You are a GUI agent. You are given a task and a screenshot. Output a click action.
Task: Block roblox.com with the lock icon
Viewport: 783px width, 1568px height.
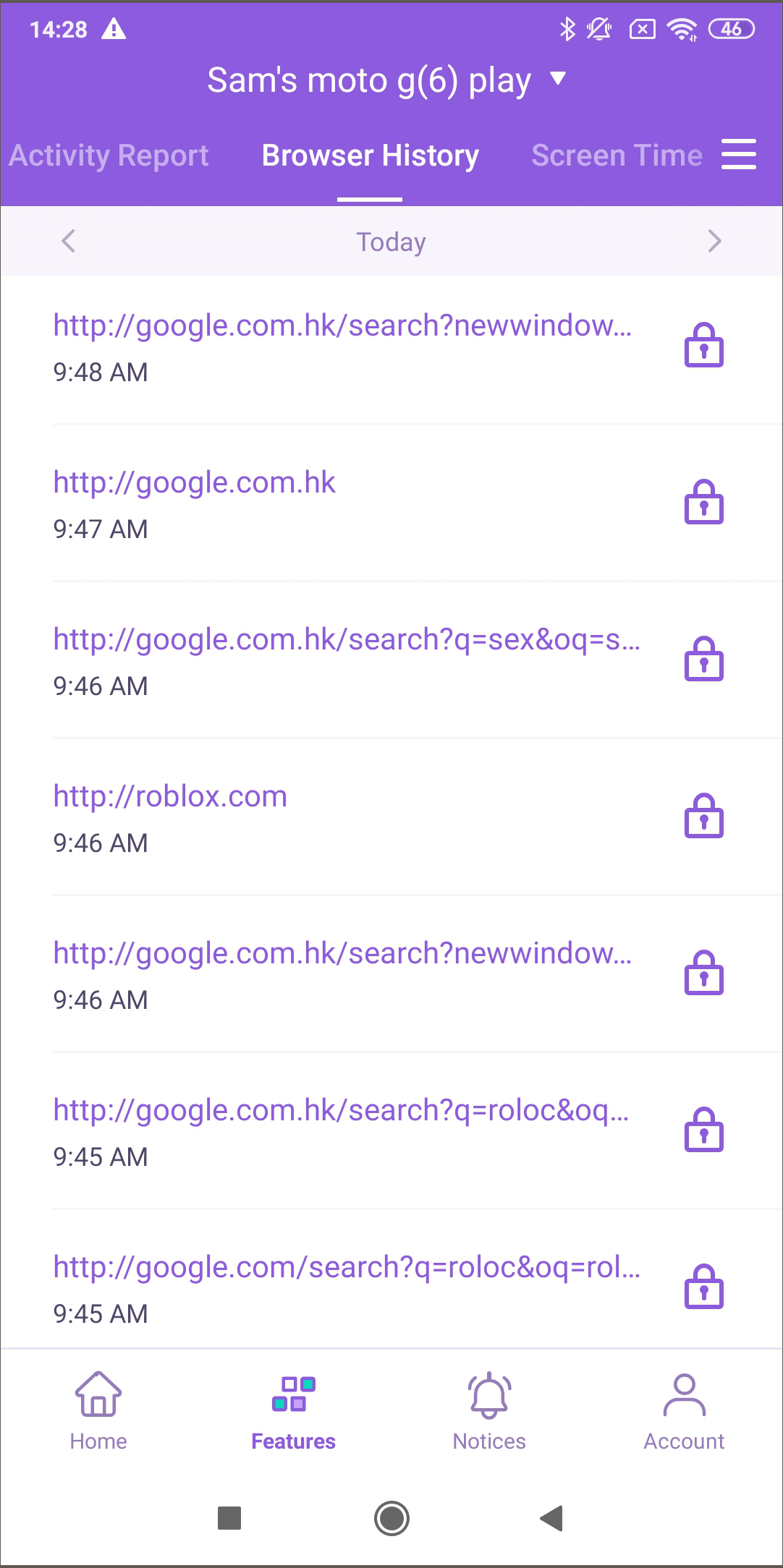click(x=703, y=817)
